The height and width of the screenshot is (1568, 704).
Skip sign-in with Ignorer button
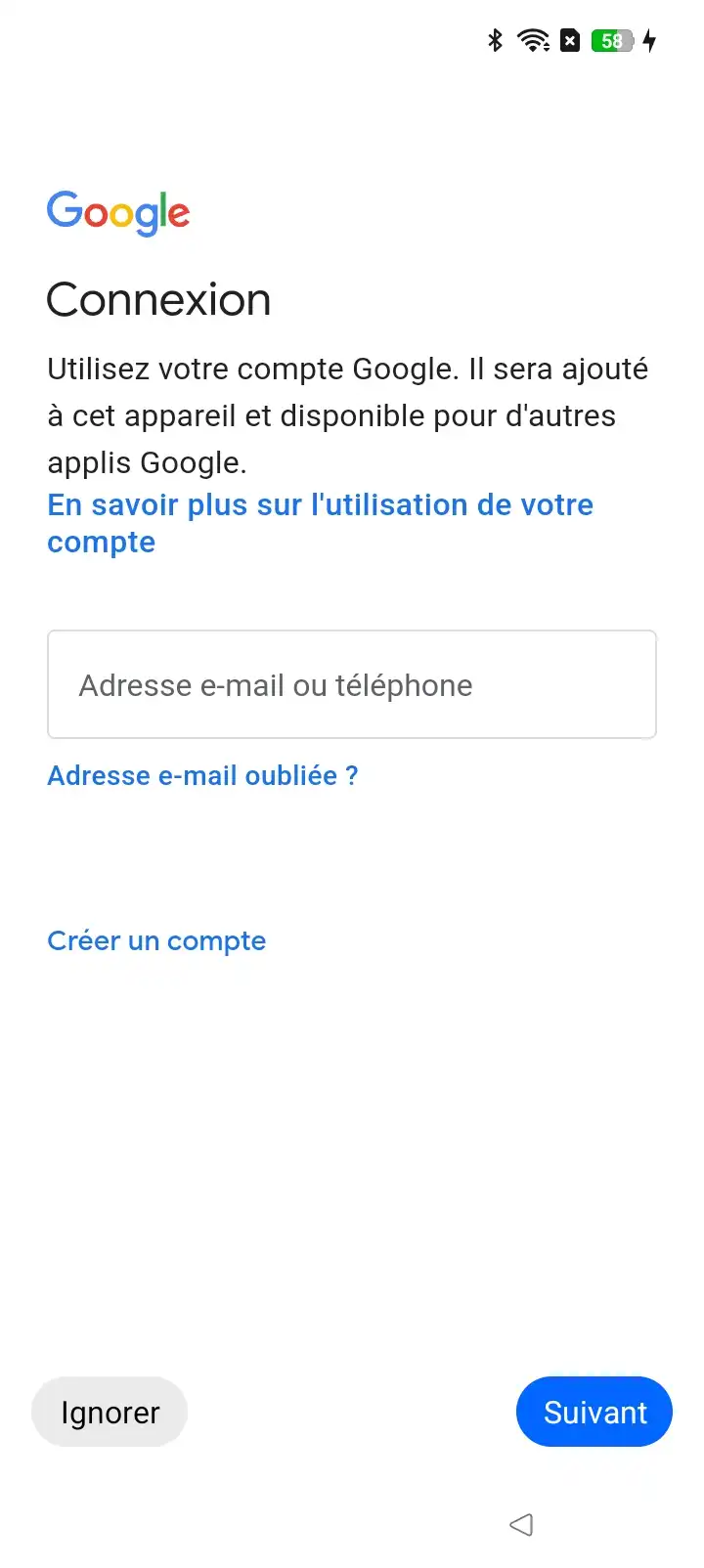110,1412
